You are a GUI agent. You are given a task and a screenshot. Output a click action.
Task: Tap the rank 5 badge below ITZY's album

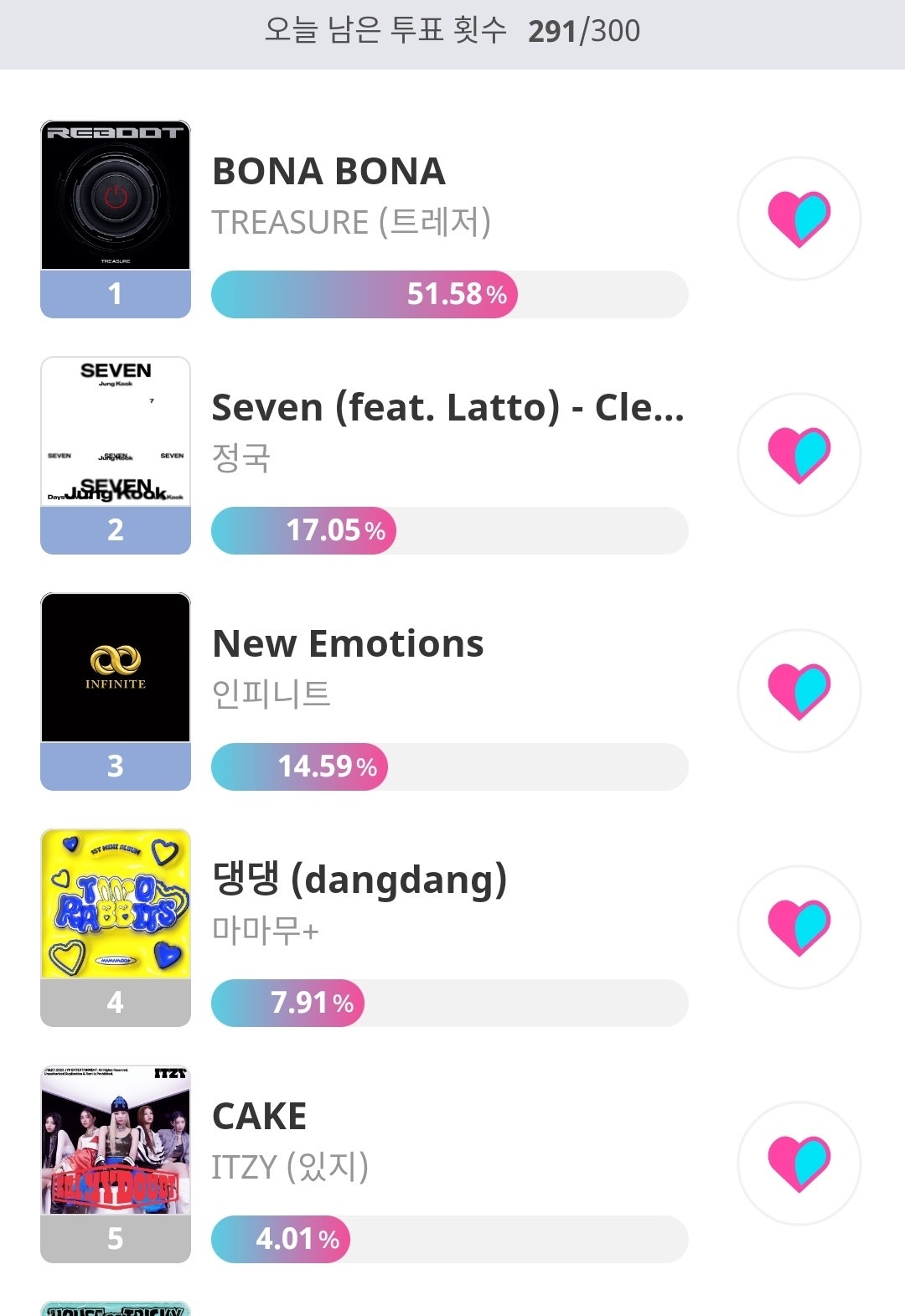coord(115,1239)
